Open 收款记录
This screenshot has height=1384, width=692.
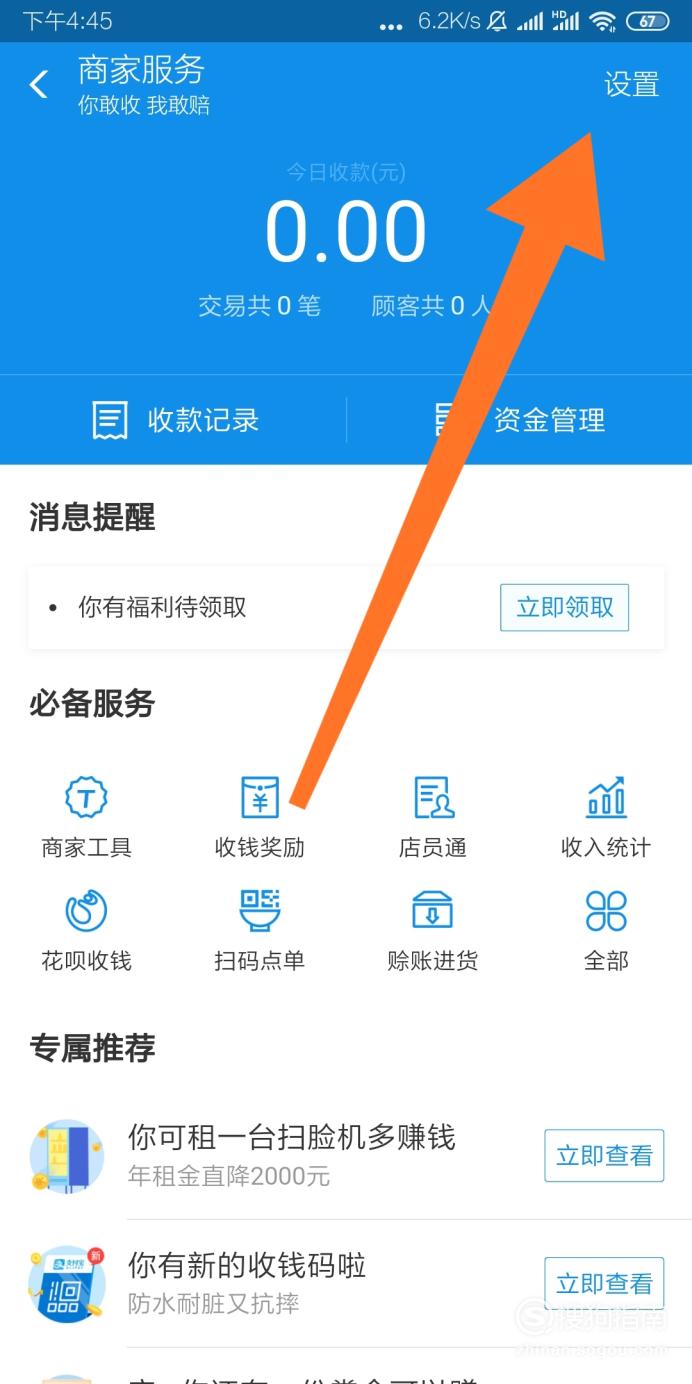click(174, 420)
